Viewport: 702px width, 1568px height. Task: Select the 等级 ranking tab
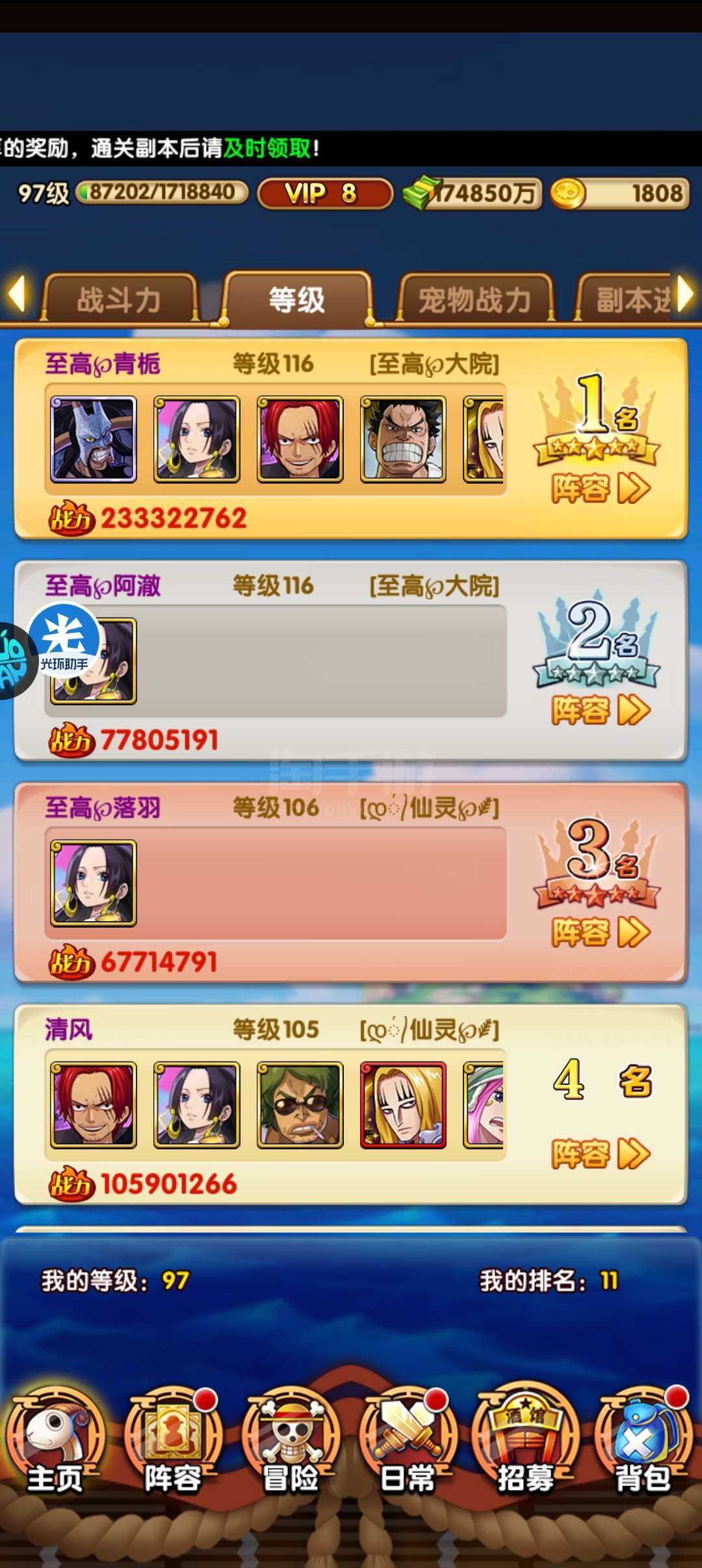pos(297,299)
